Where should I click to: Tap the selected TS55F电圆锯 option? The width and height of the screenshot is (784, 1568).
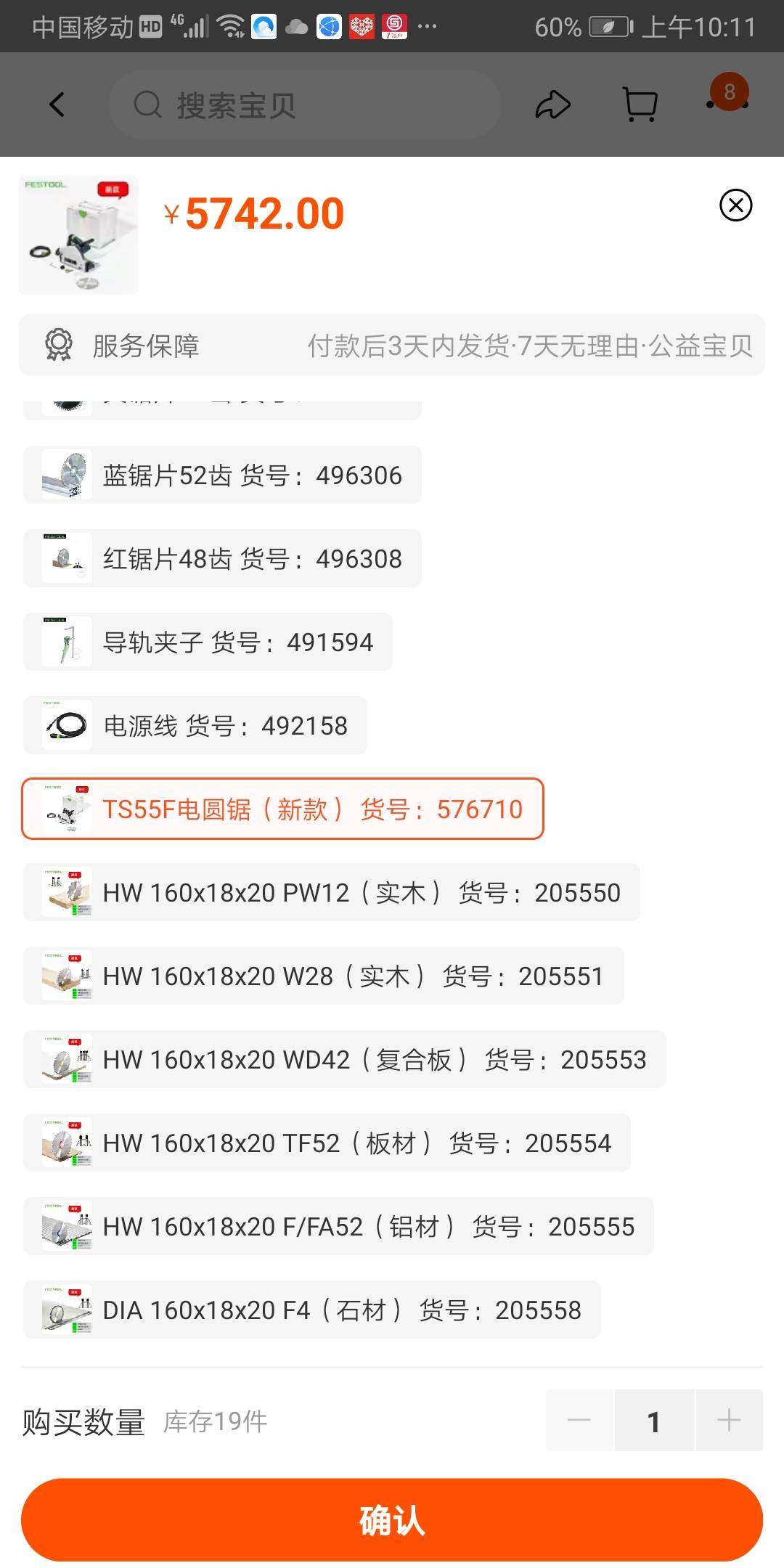(x=282, y=809)
